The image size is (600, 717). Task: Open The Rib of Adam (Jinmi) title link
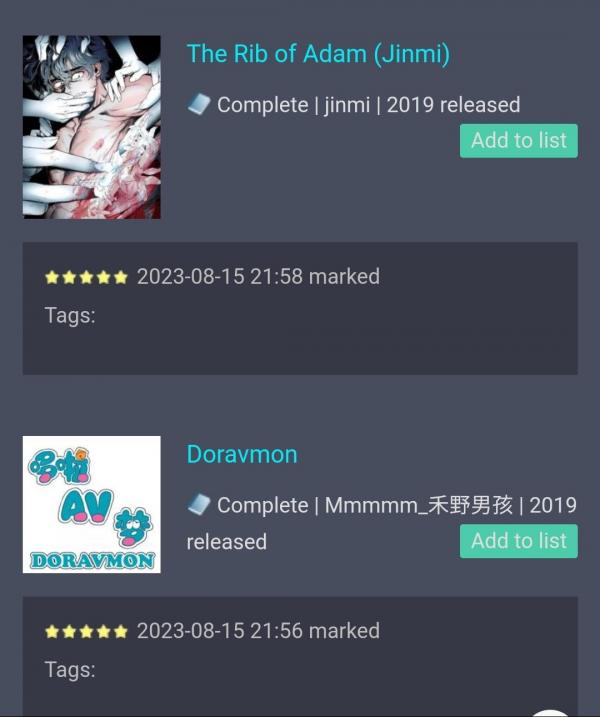coord(318,54)
